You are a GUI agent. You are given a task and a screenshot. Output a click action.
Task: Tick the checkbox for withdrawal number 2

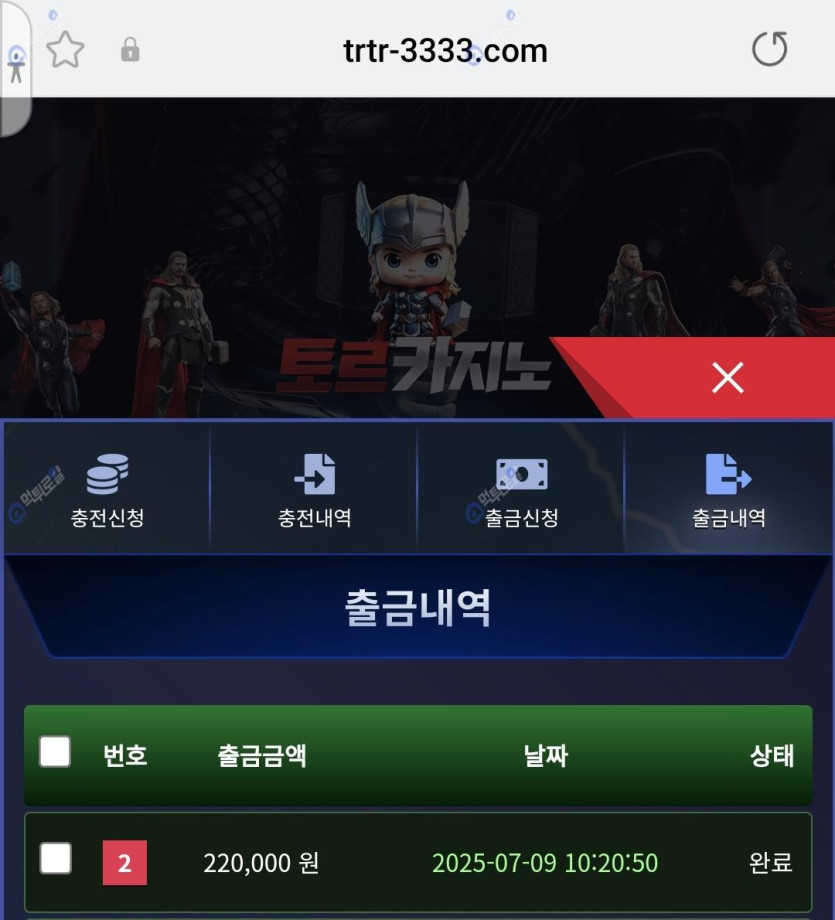click(55, 858)
